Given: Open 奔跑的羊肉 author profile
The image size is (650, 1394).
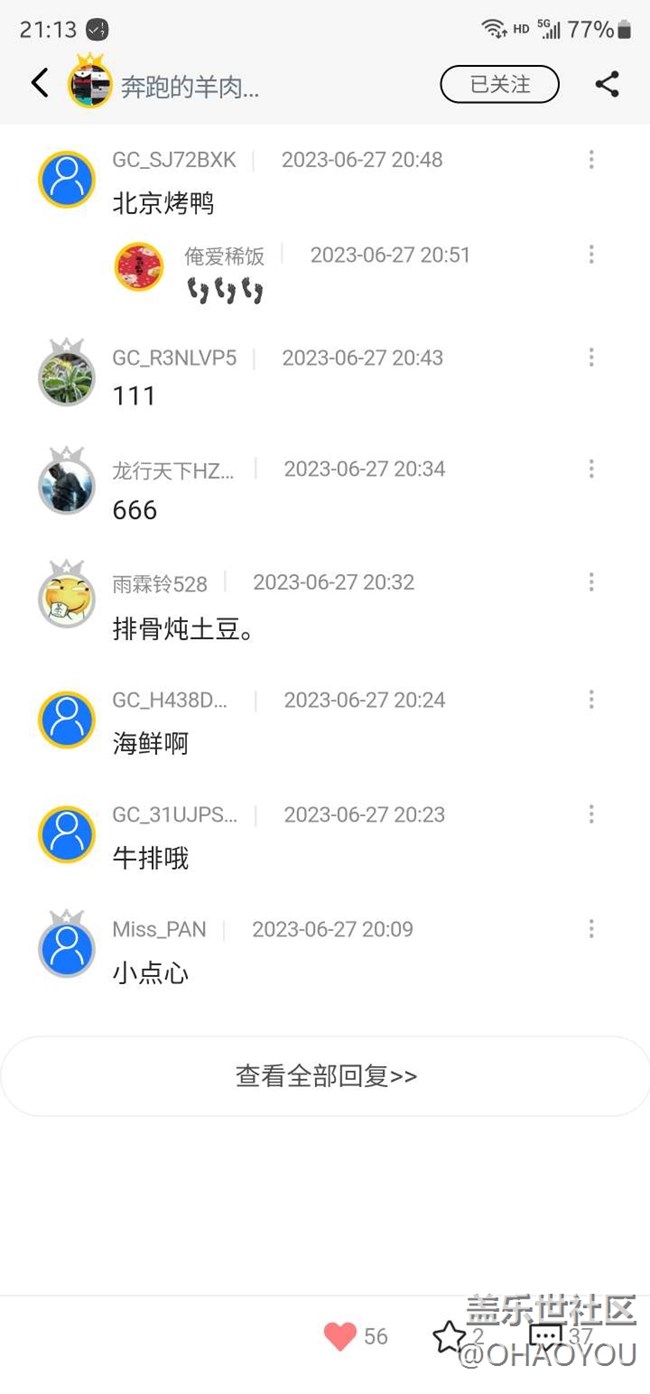Looking at the screenshot, I should coord(189,86).
